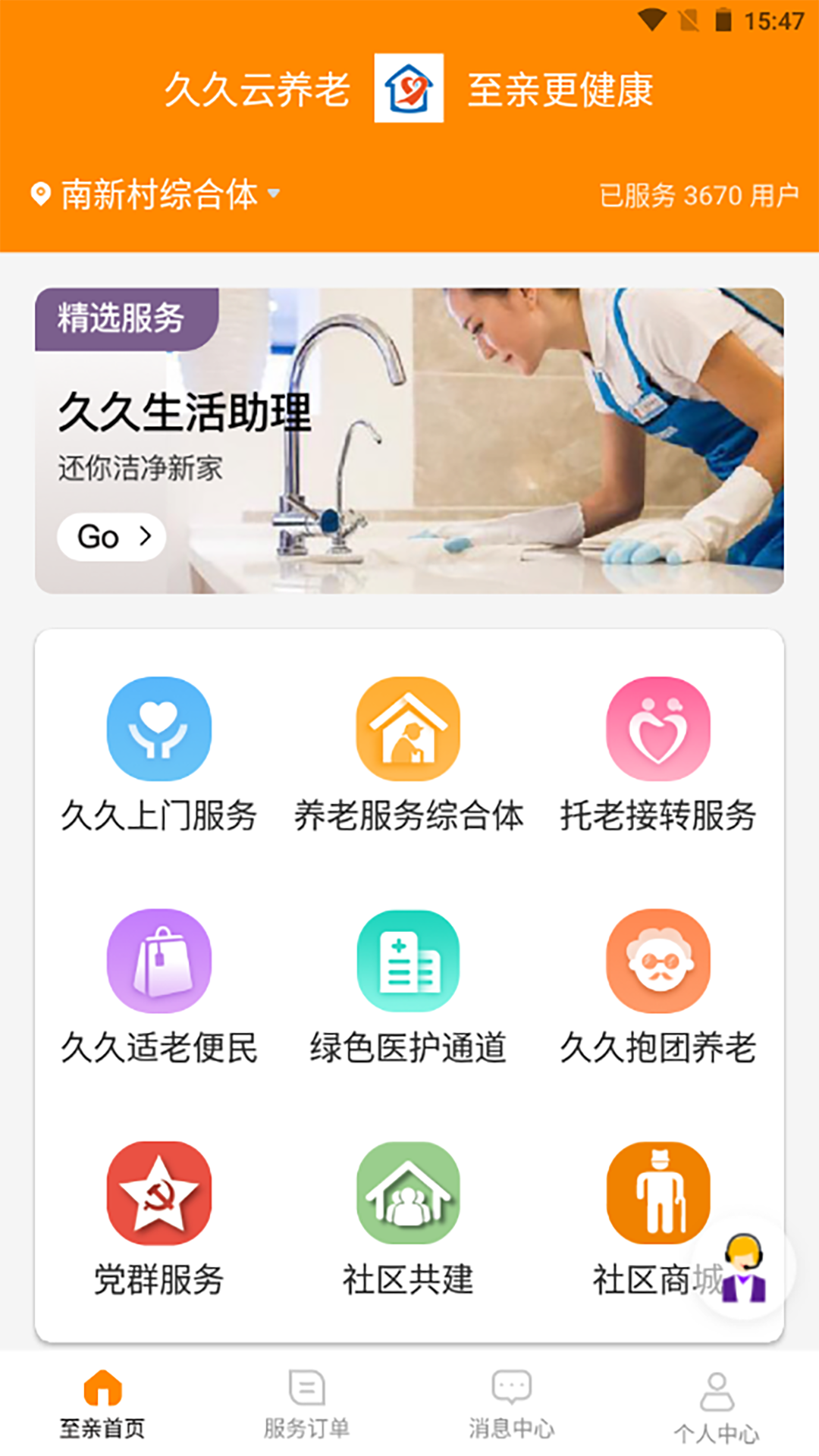This screenshot has width=819, height=1456.
Task: Switch to the 至亲首页 tab
Action: [x=102, y=1404]
